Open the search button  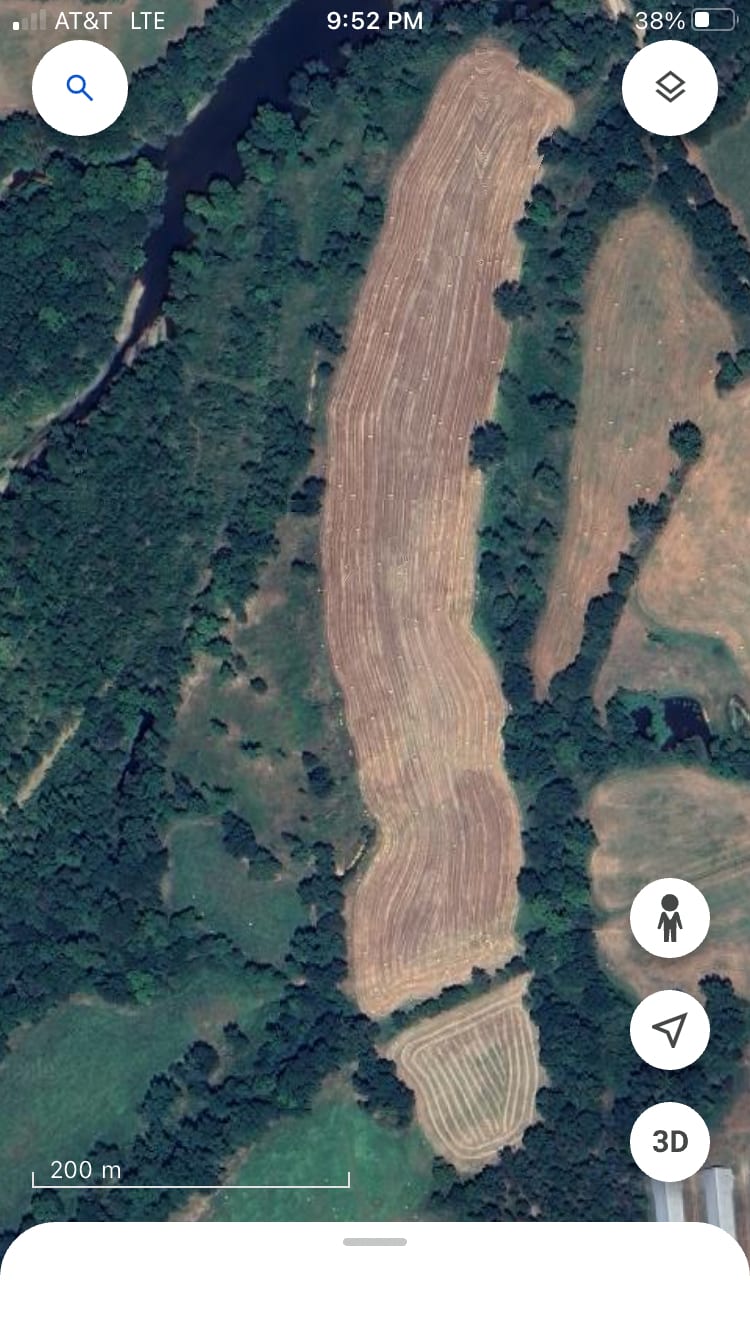[80, 88]
